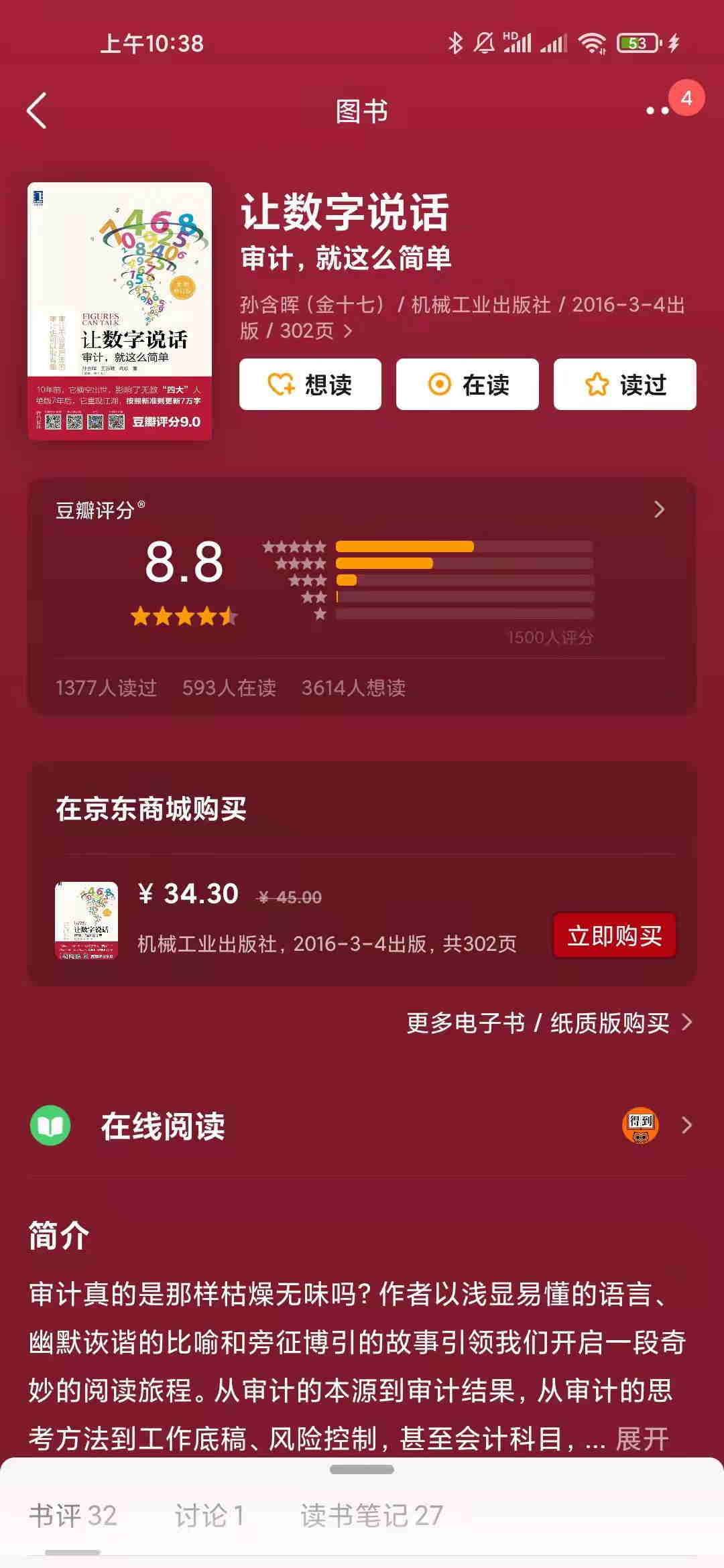Go back using the top-left arrow
The image size is (724, 1568).
(x=37, y=111)
